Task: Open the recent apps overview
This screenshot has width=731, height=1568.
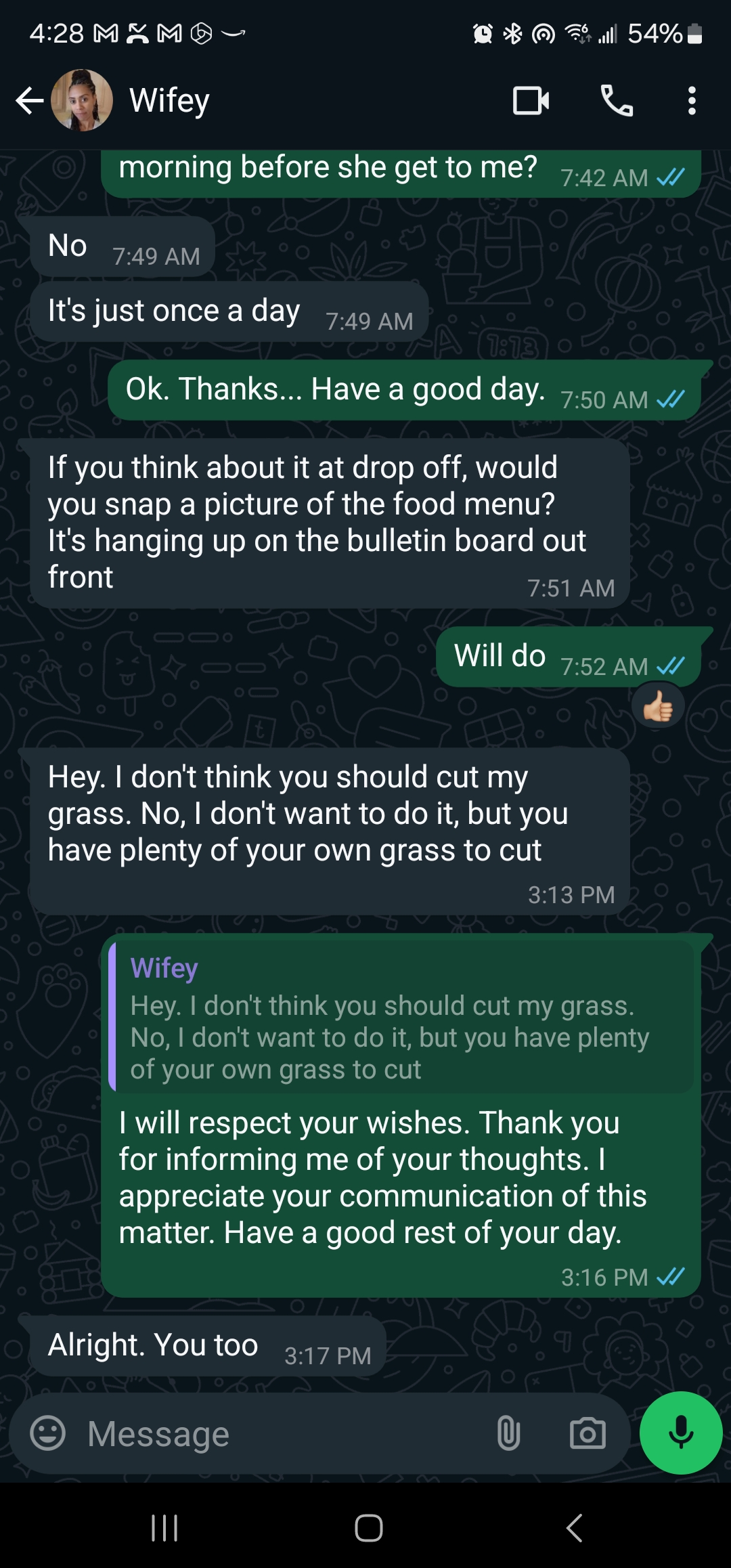Action: [x=164, y=1528]
